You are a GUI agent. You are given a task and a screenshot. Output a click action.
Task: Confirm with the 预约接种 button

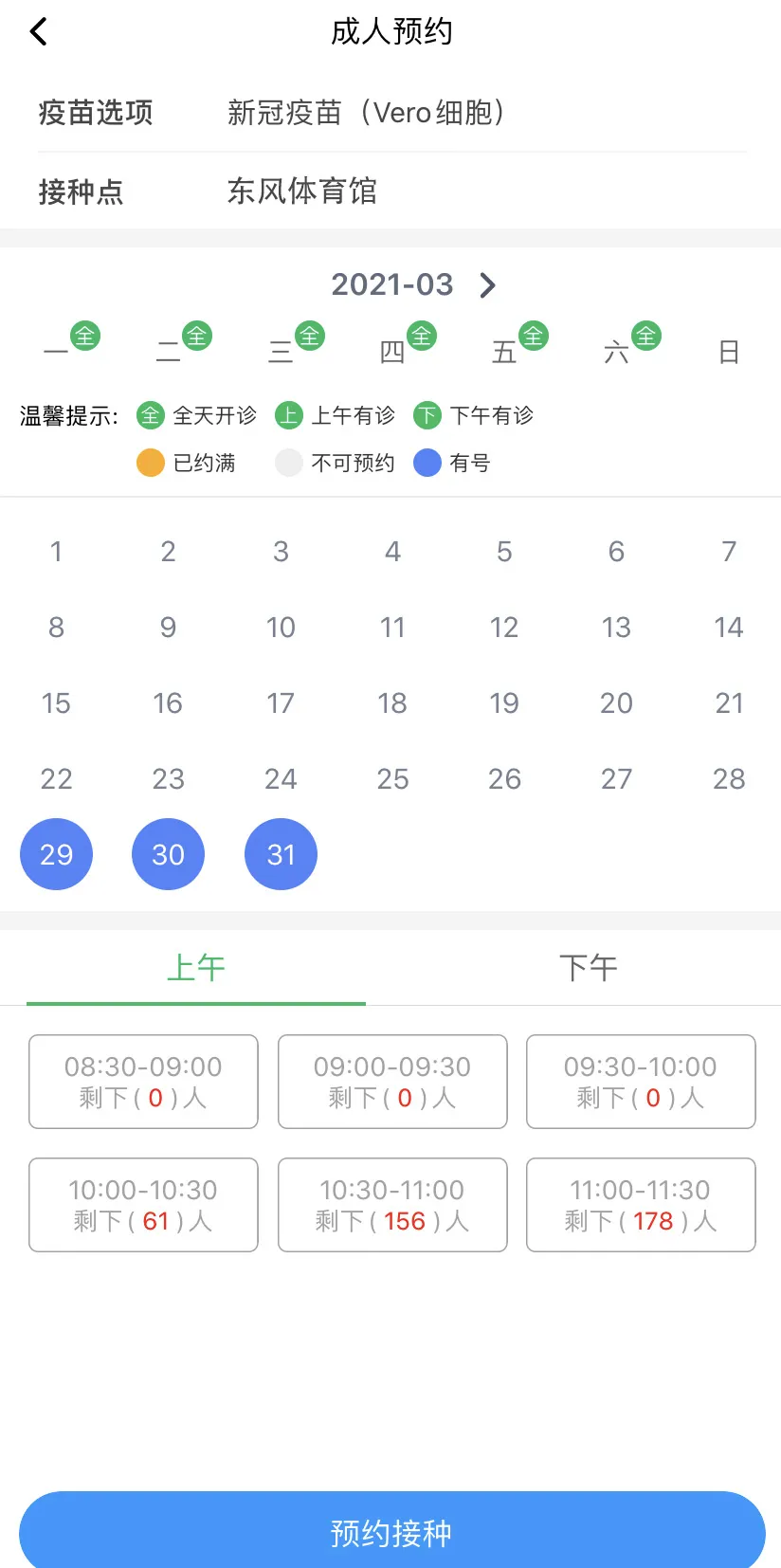tap(391, 1530)
